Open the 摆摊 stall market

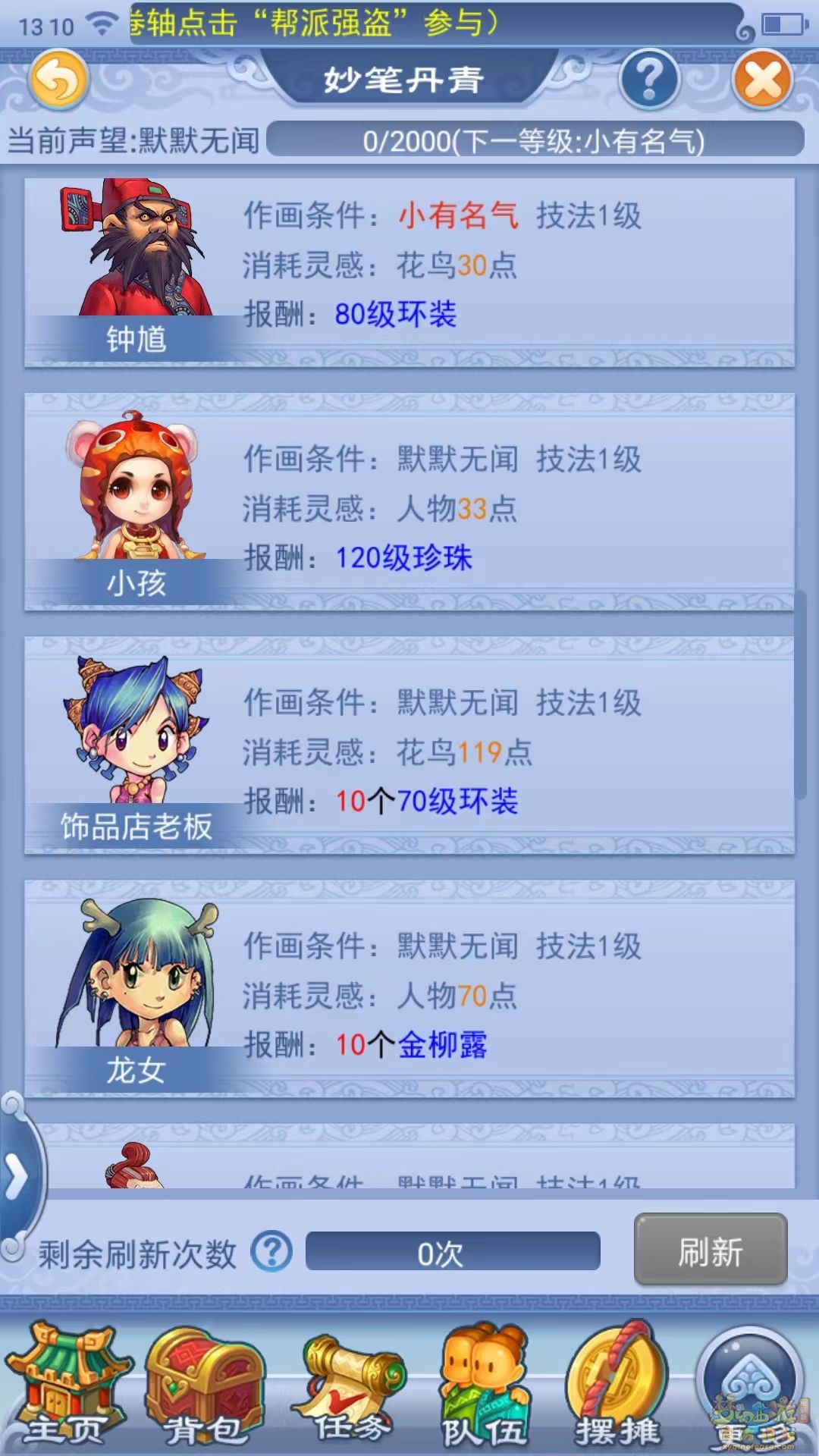[618, 1386]
